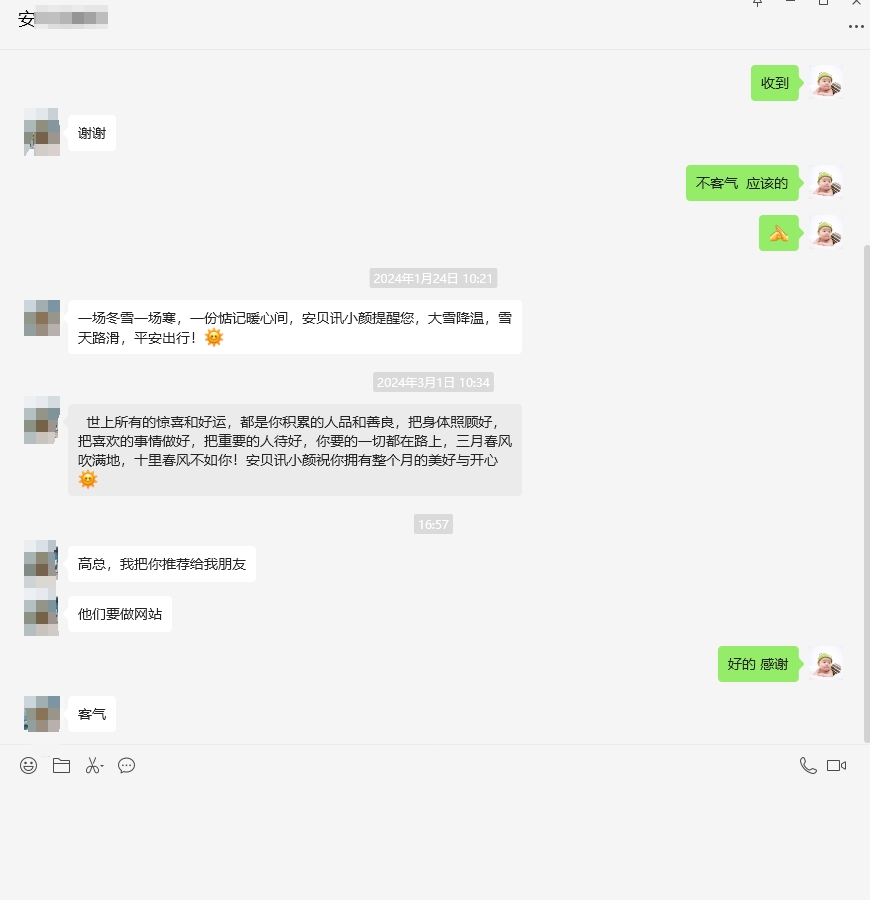The width and height of the screenshot is (870, 900).
Task: Click the sun emoji in the weather reminder message
Action: [212, 337]
